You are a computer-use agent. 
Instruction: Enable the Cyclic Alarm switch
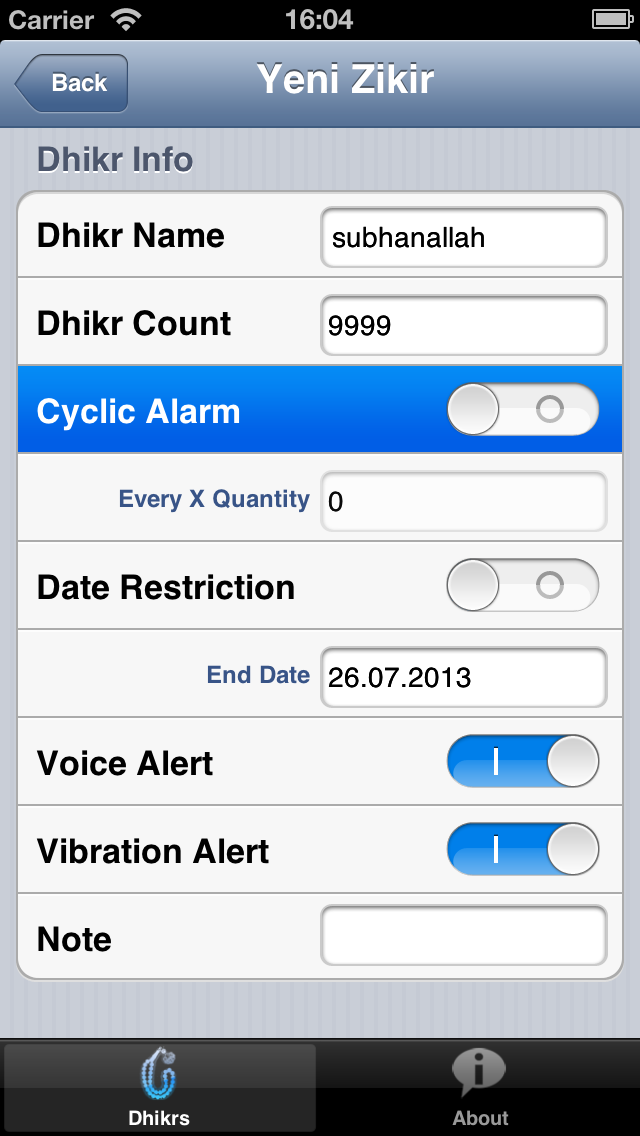click(523, 409)
